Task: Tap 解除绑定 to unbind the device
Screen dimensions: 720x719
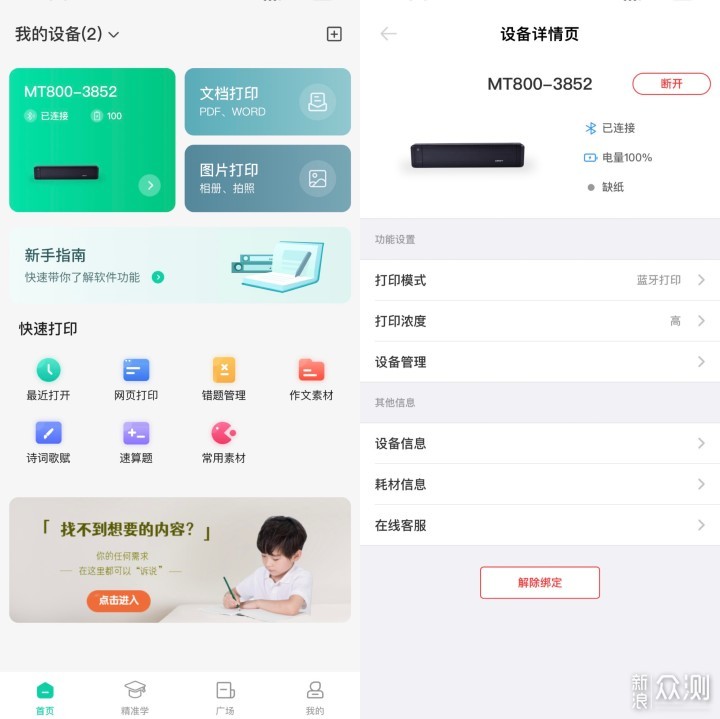Action: tap(540, 582)
